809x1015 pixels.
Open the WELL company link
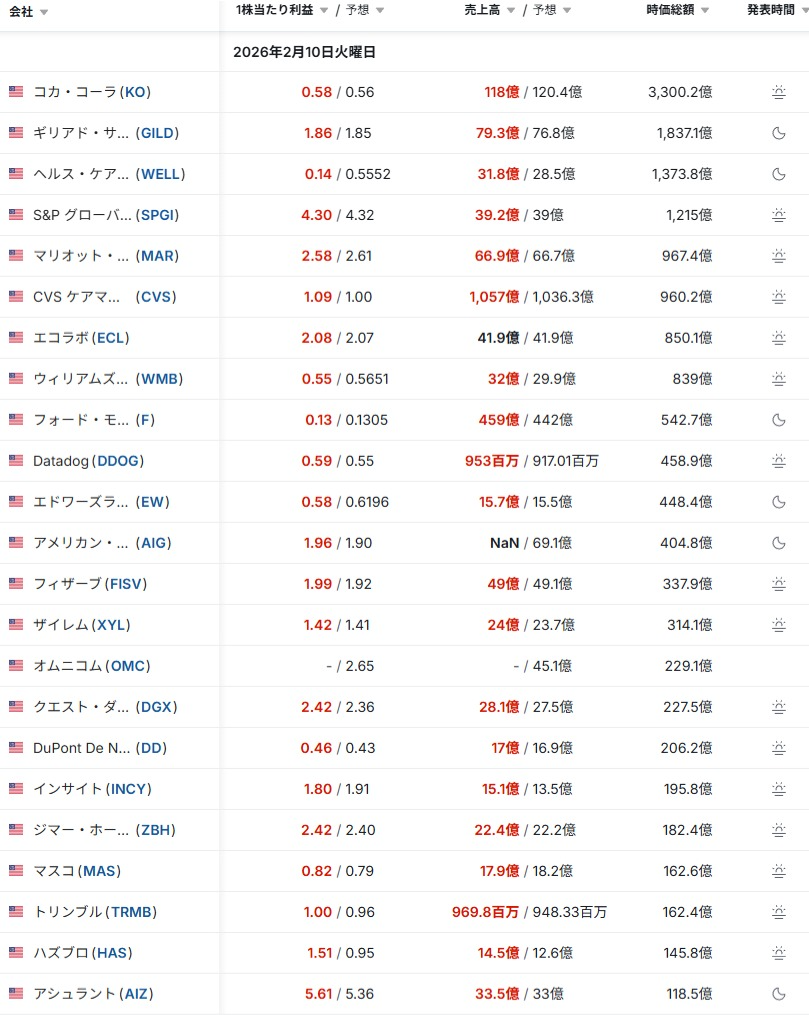160,174
